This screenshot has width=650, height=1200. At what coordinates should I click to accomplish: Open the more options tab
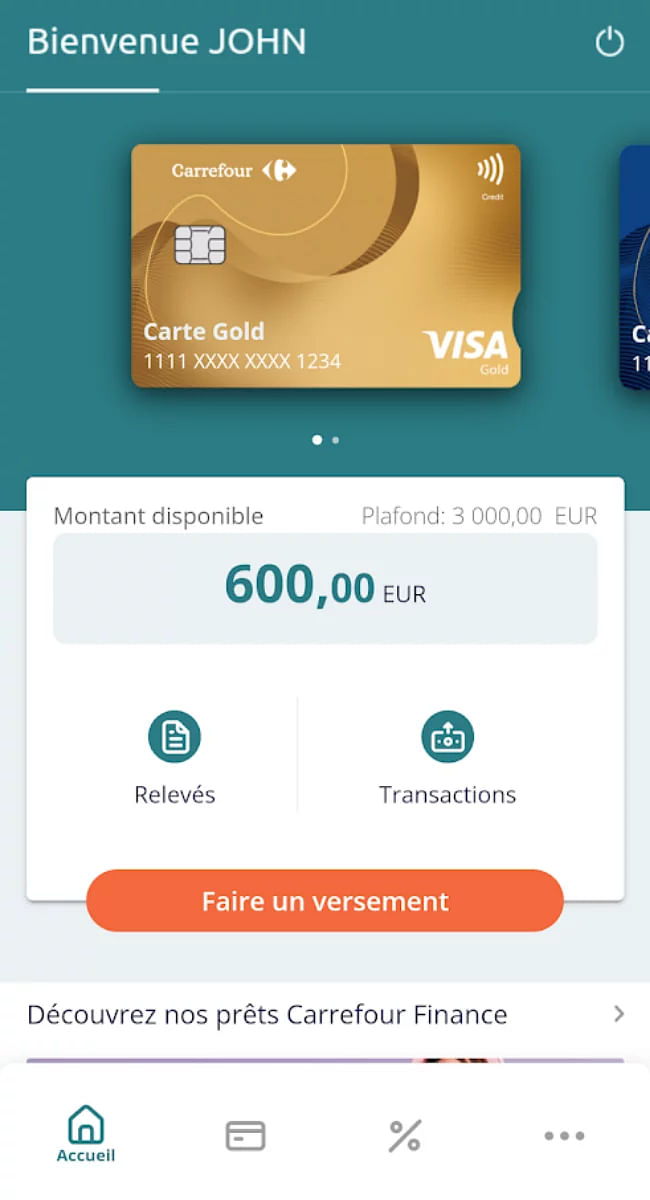pyautogui.click(x=564, y=1136)
